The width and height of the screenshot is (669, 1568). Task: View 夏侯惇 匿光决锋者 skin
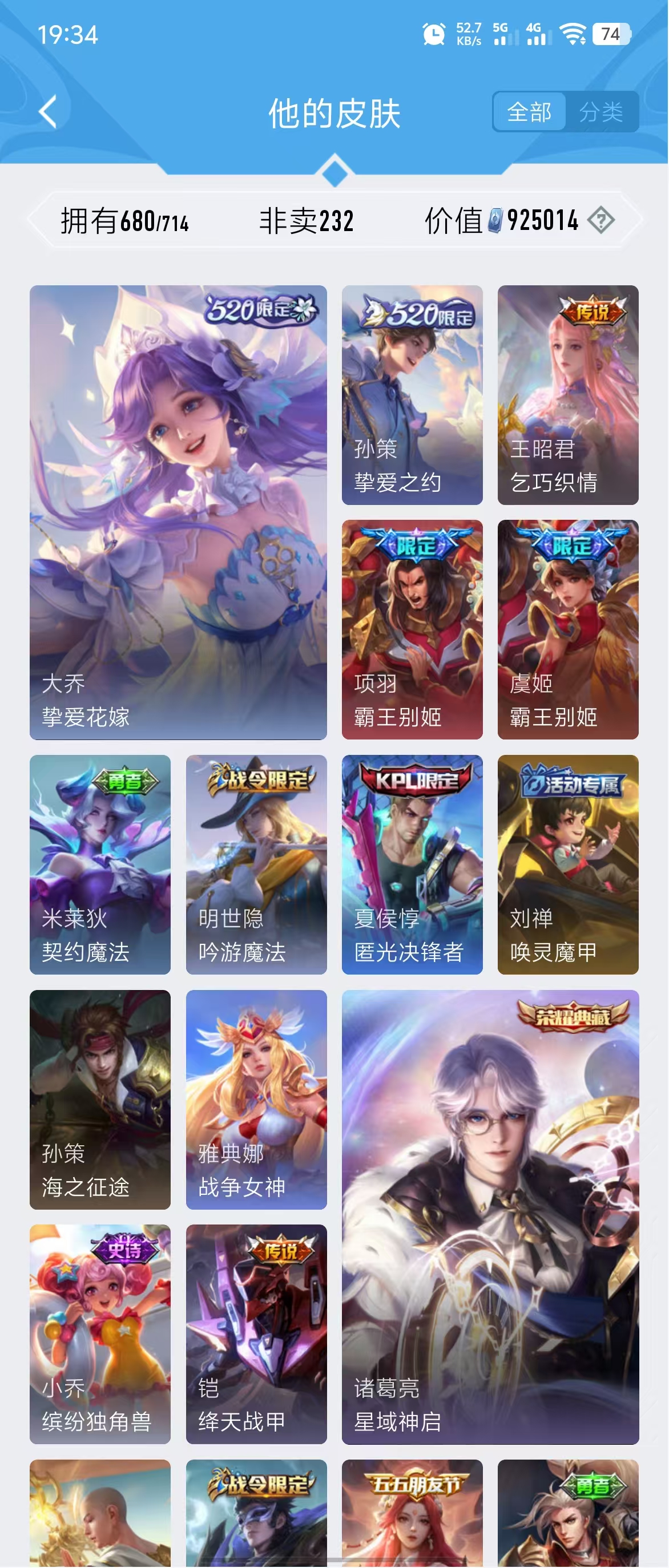point(412,864)
